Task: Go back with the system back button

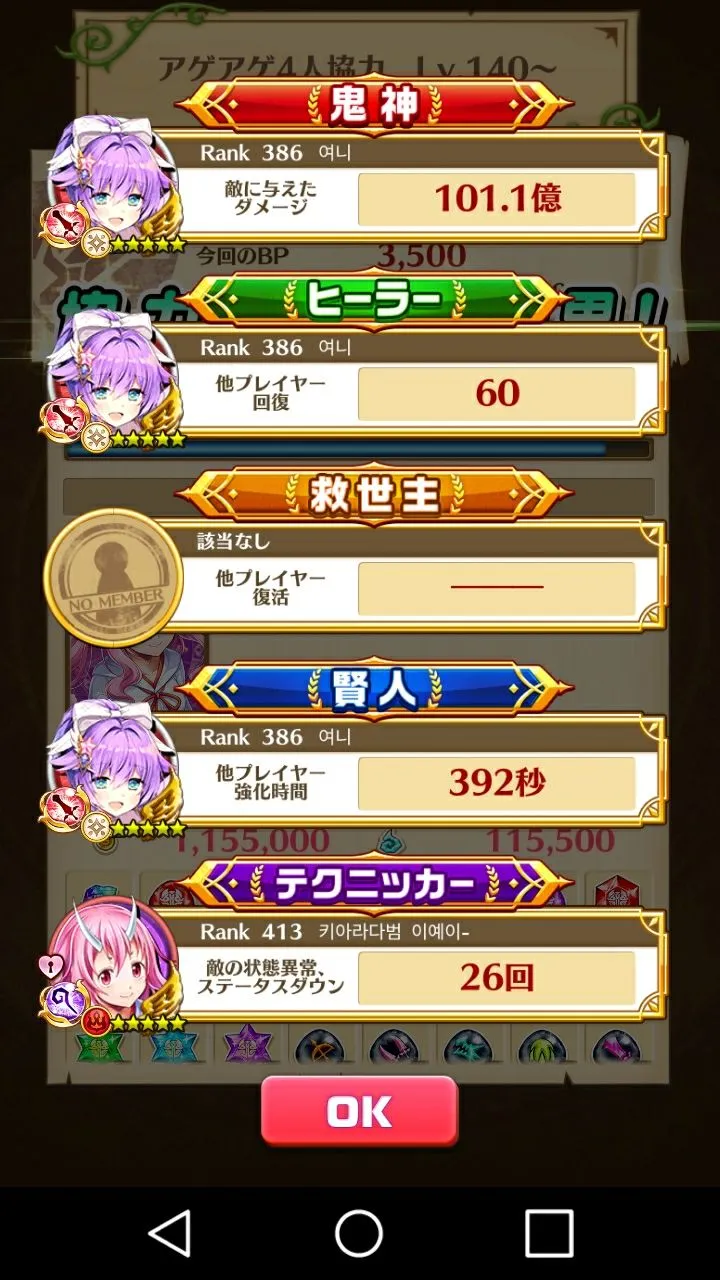Action: (x=170, y=1232)
